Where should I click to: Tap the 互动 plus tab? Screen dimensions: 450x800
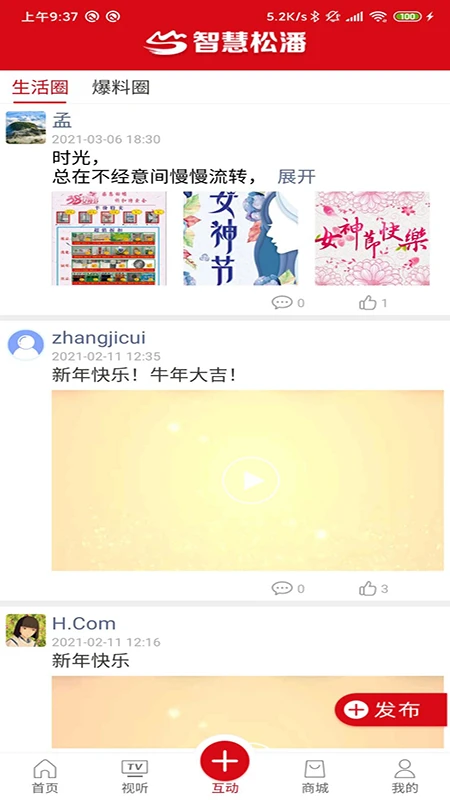[225, 767]
